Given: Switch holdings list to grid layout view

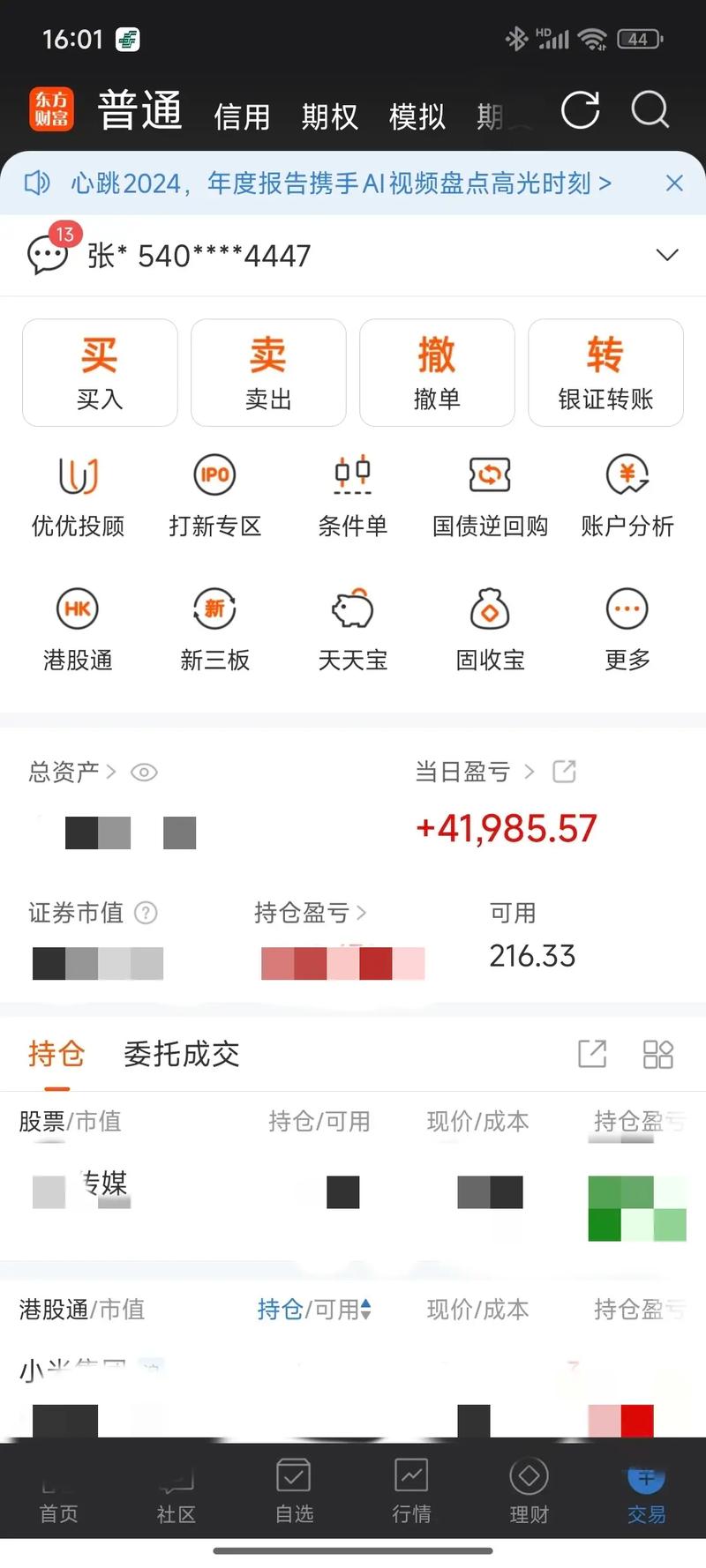Looking at the screenshot, I should (x=657, y=1054).
